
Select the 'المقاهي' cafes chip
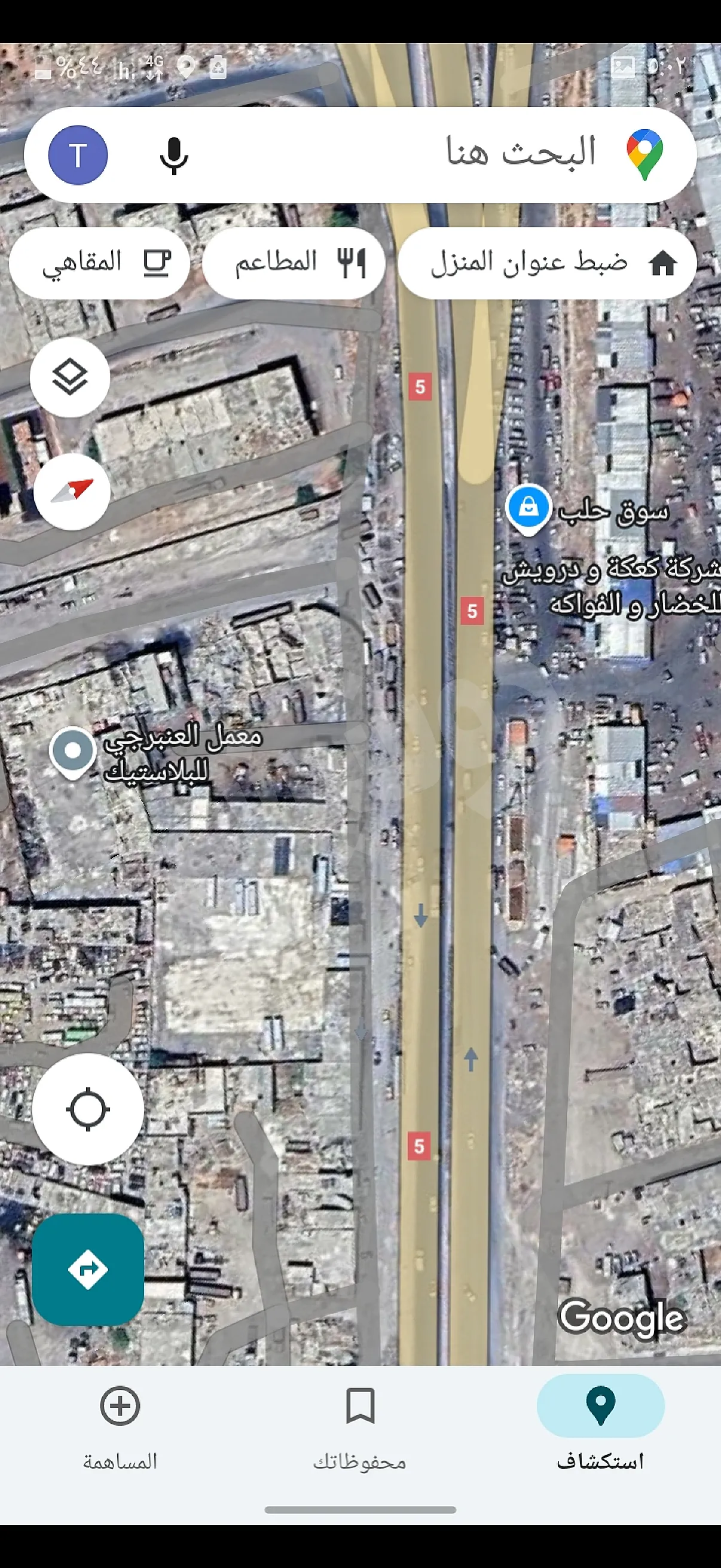click(100, 263)
